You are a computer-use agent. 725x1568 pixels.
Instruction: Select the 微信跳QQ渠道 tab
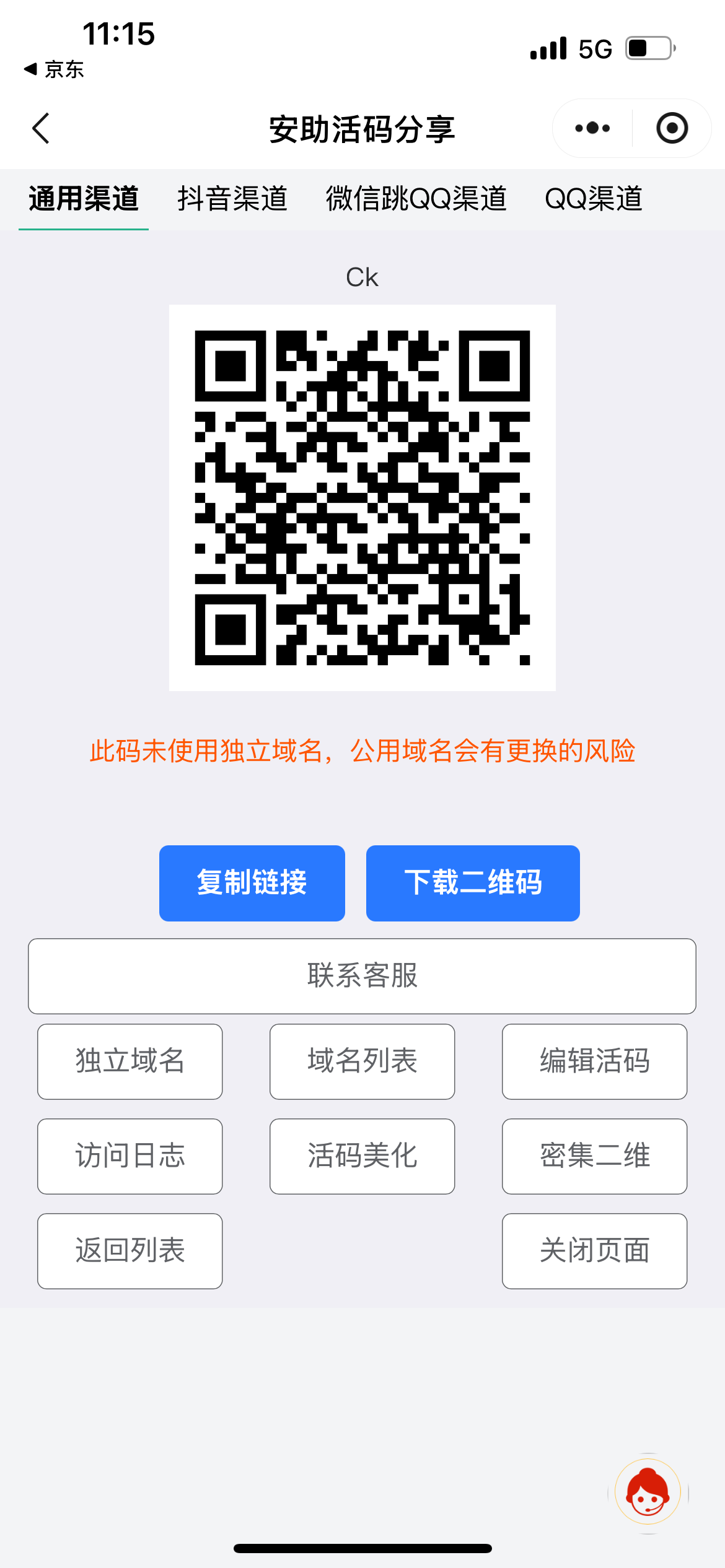416,199
